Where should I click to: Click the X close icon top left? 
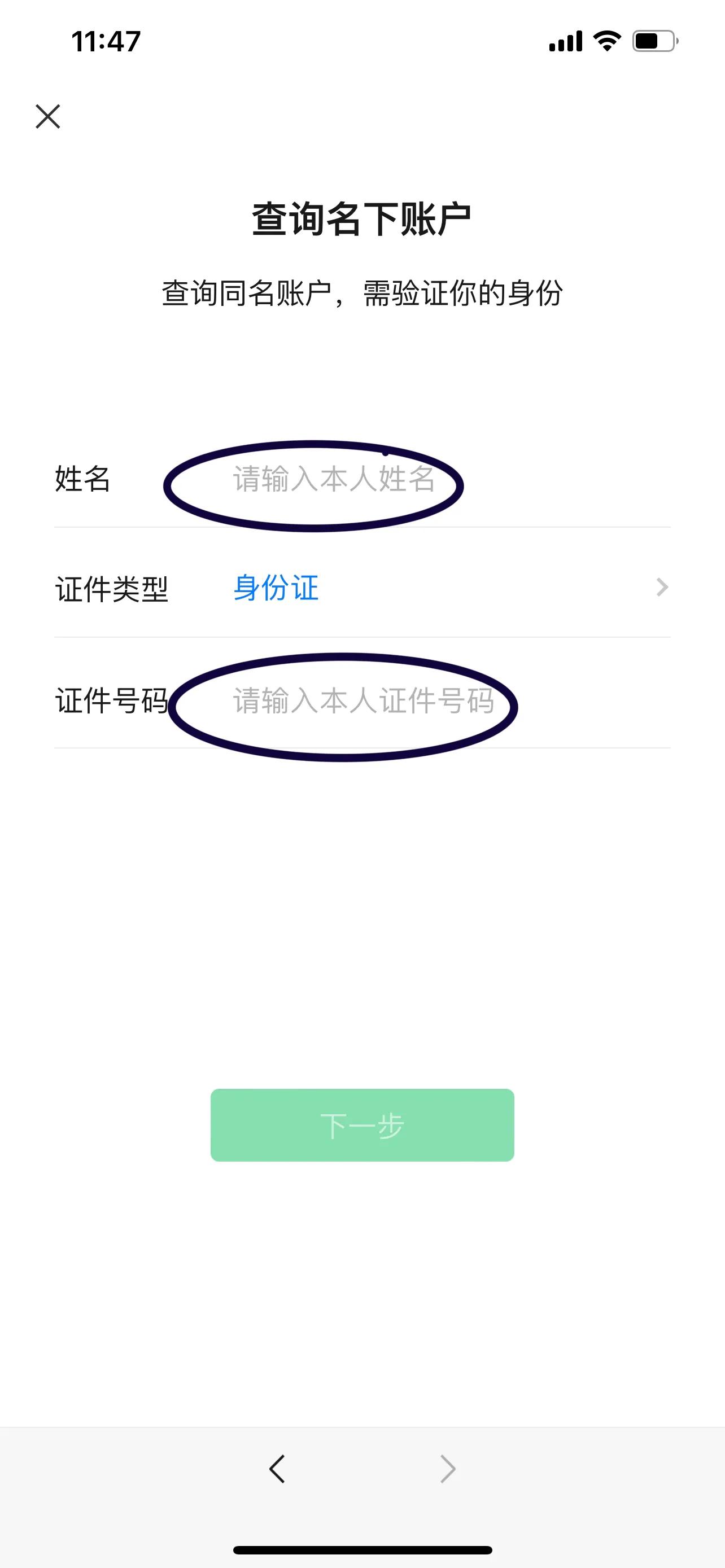[48, 117]
